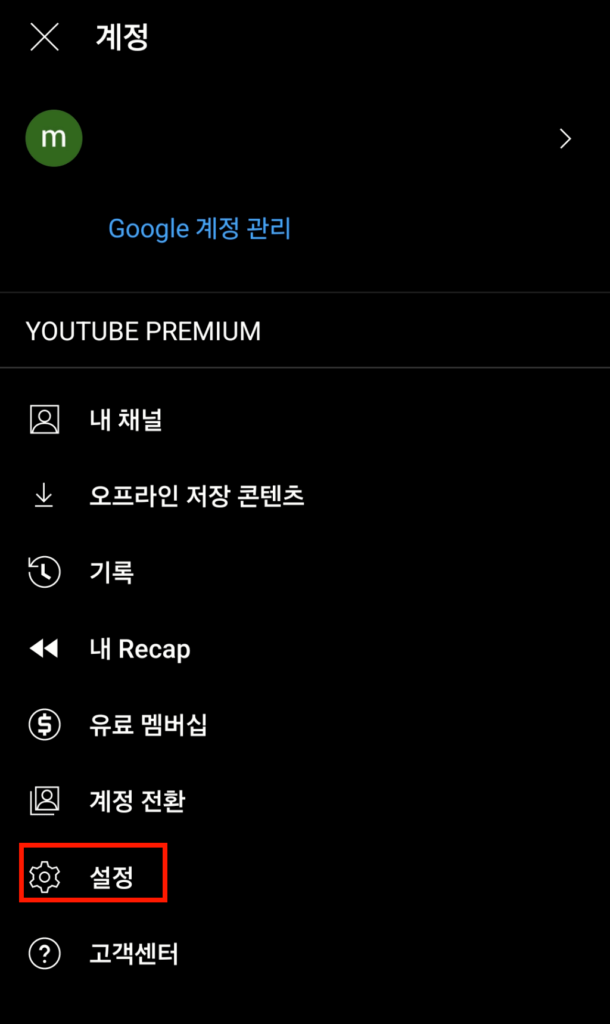Close the 계정 account screen
Screen dimensions: 610x1024
click(x=45, y=38)
